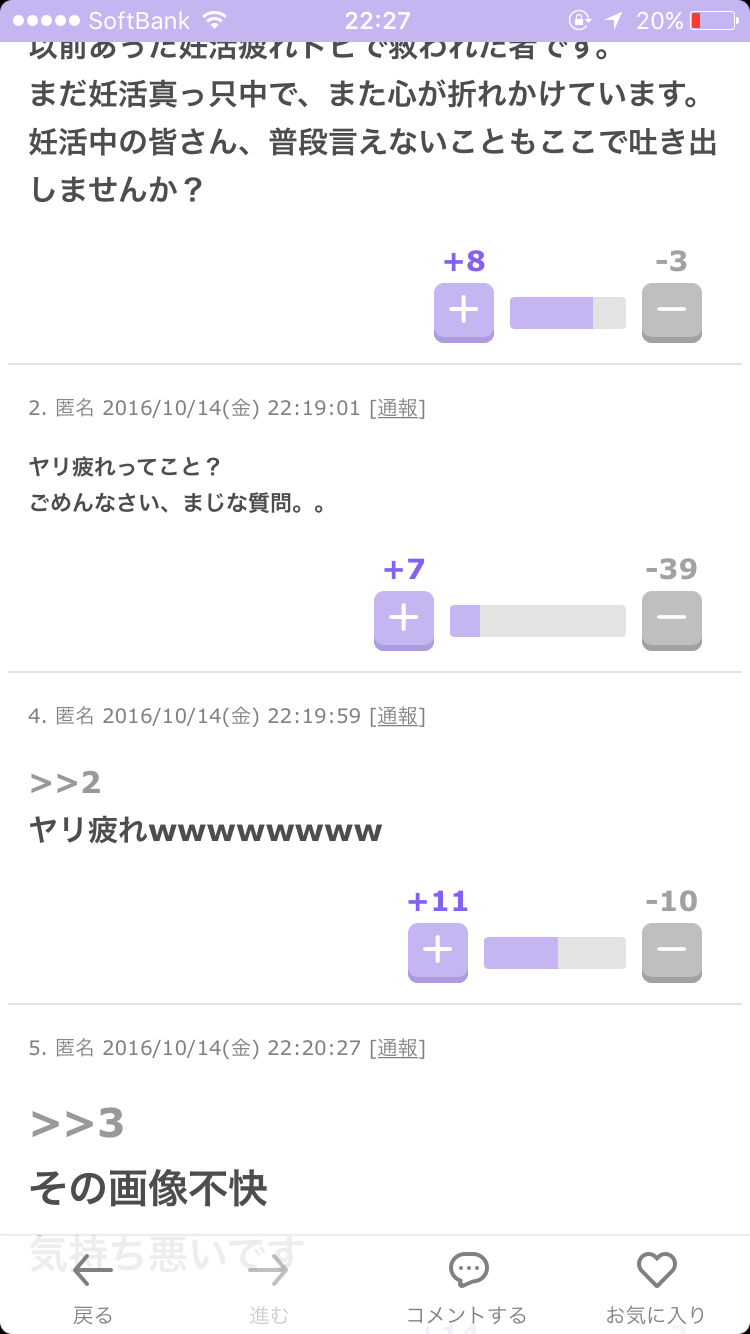Tap minus on comment 2 showing -39
750x1334 pixels.
click(672, 620)
